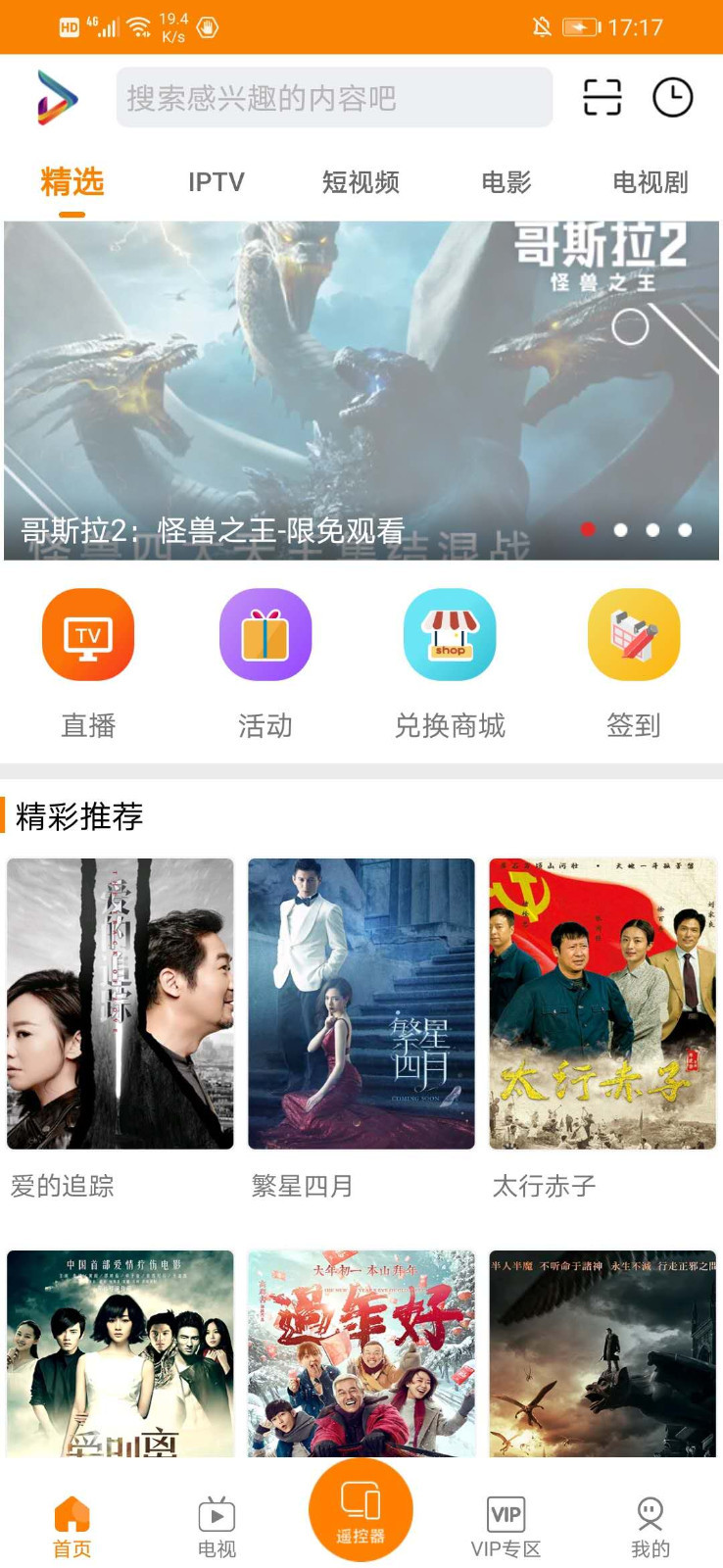Image resolution: width=723 pixels, height=1568 pixels.
Task: Open the 繁星四月 poster
Action: pyautogui.click(x=361, y=1004)
